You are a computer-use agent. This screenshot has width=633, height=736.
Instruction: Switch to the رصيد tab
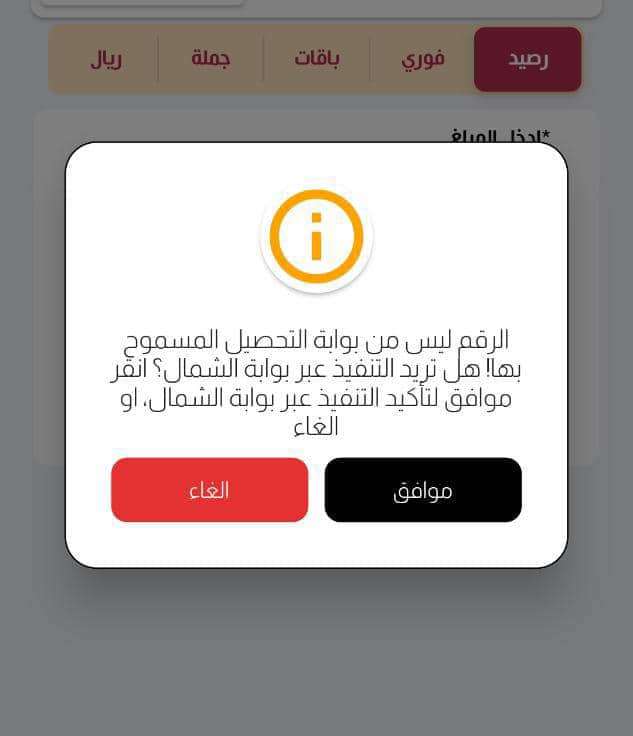527,59
